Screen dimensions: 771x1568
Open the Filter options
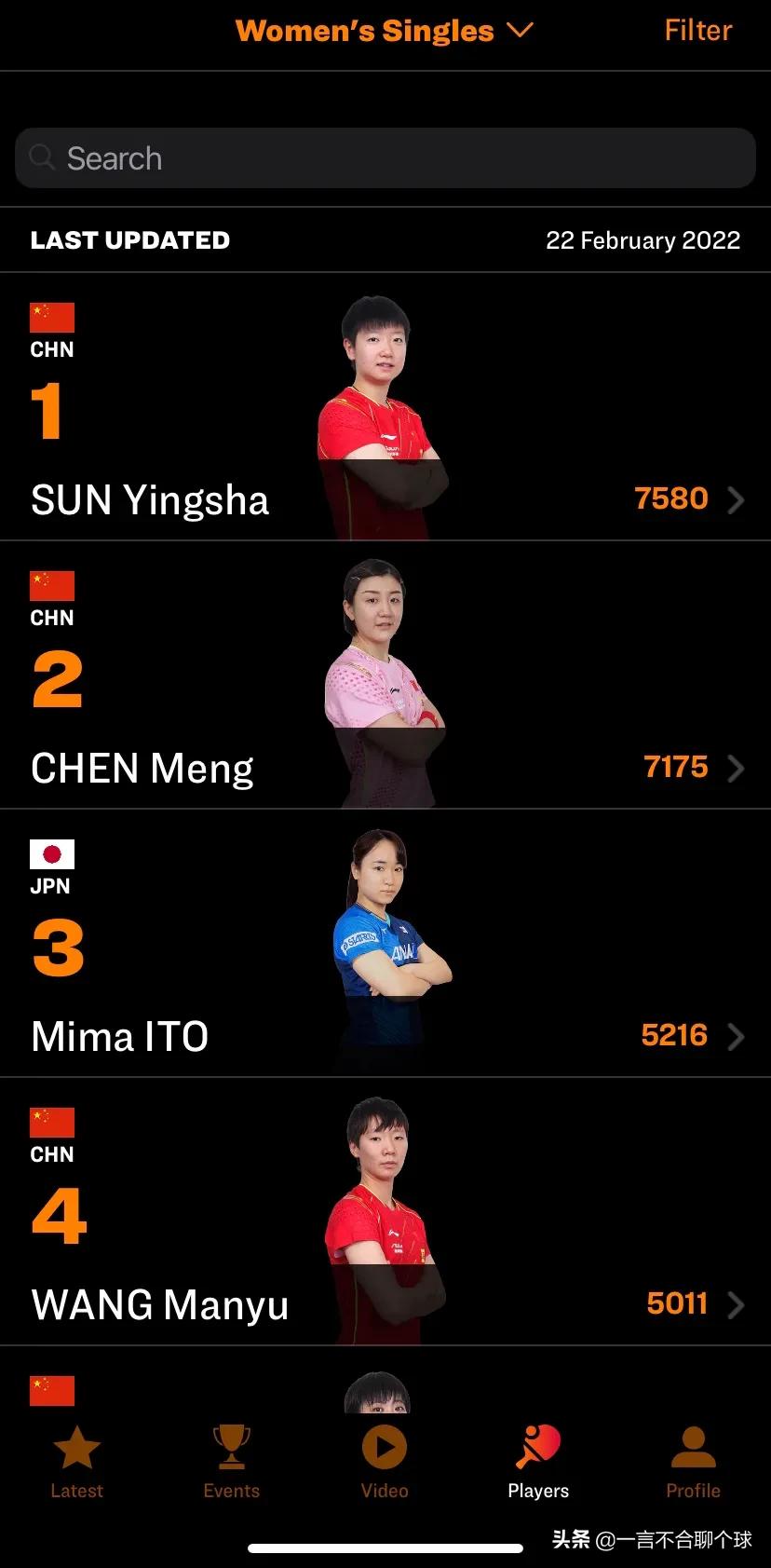pyautogui.click(x=697, y=31)
